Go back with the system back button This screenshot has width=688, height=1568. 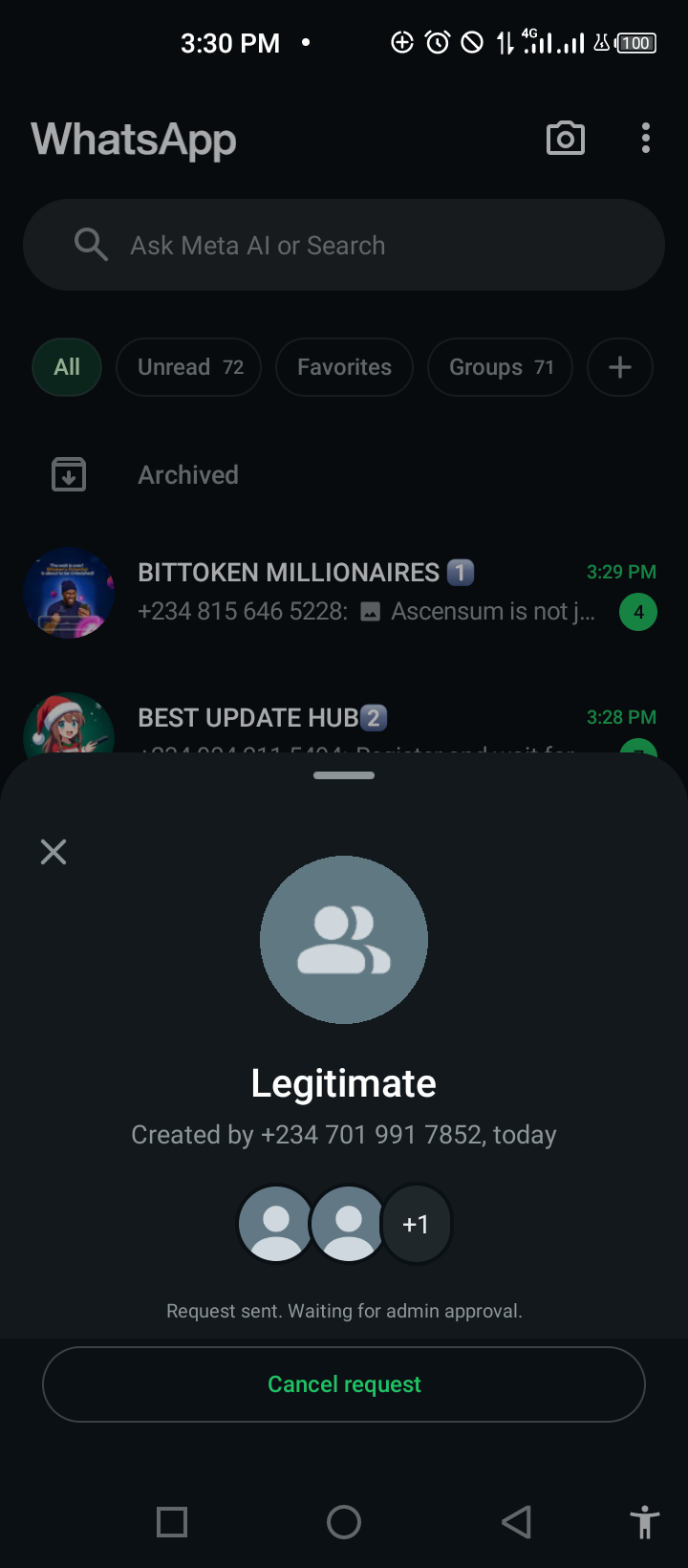[516, 1522]
